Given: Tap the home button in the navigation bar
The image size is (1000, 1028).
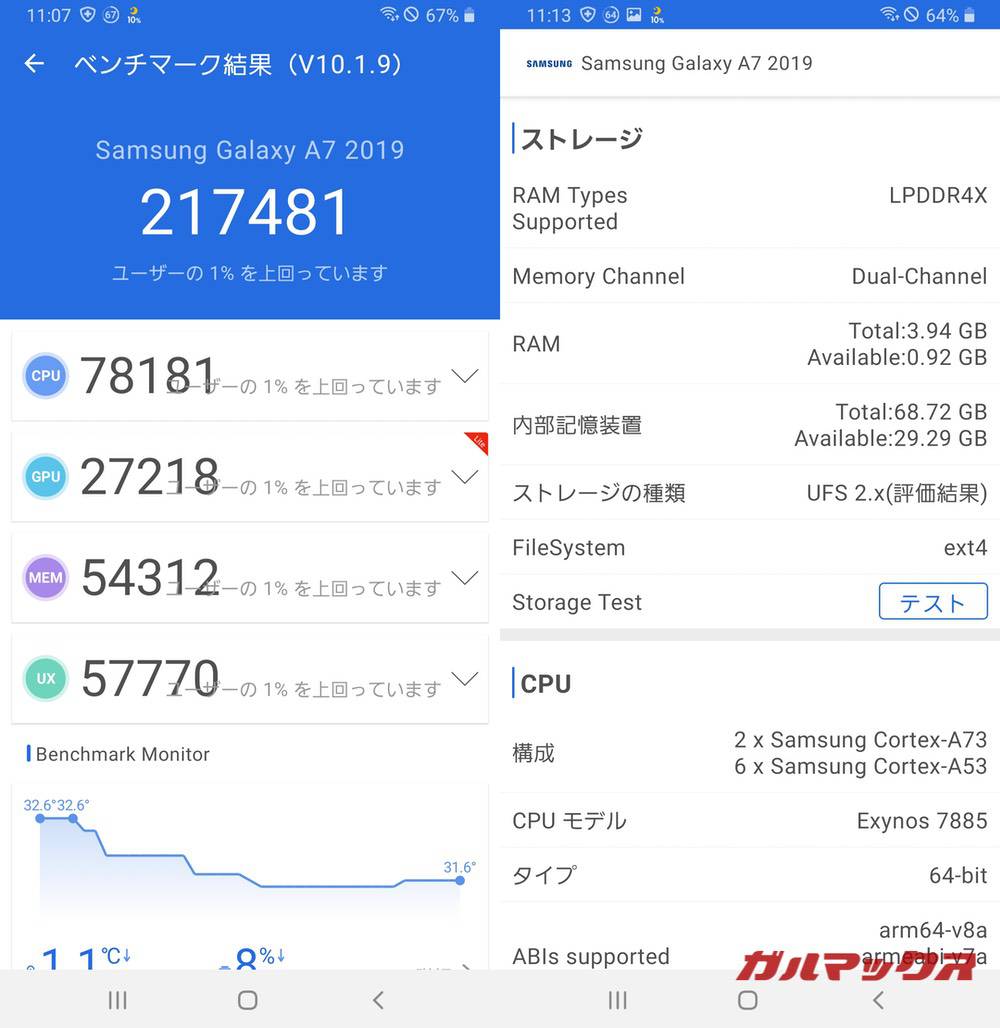Looking at the screenshot, I should click(247, 1000).
